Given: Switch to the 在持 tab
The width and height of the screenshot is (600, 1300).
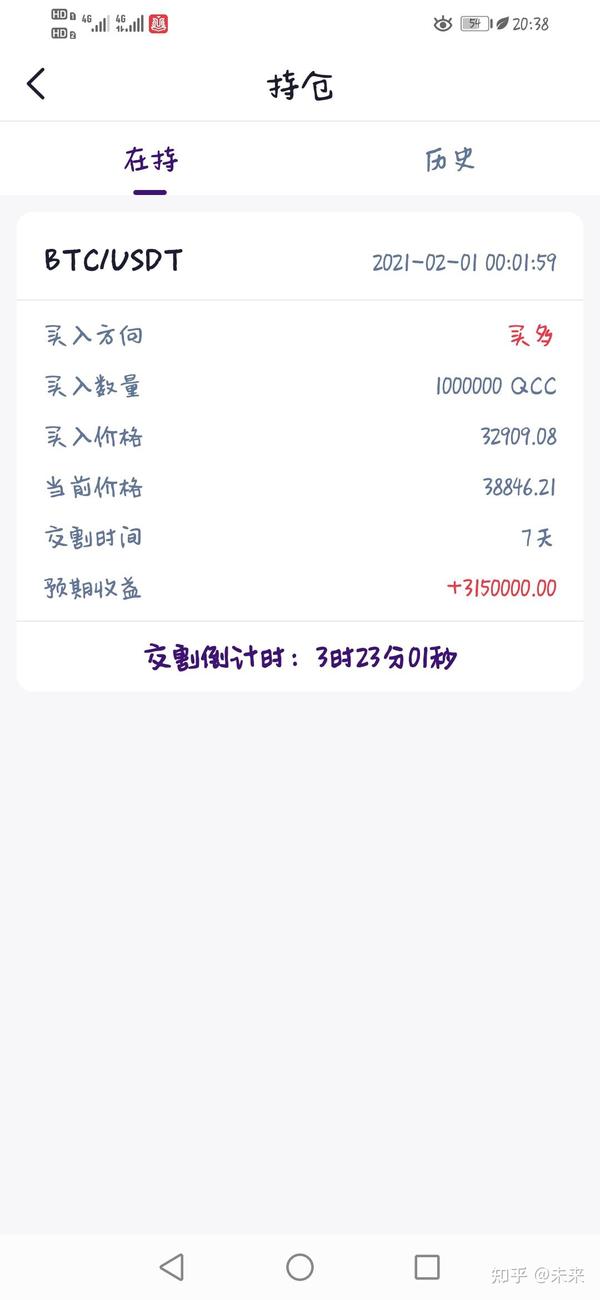Looking at the screenshot, I should coord(150,160).
